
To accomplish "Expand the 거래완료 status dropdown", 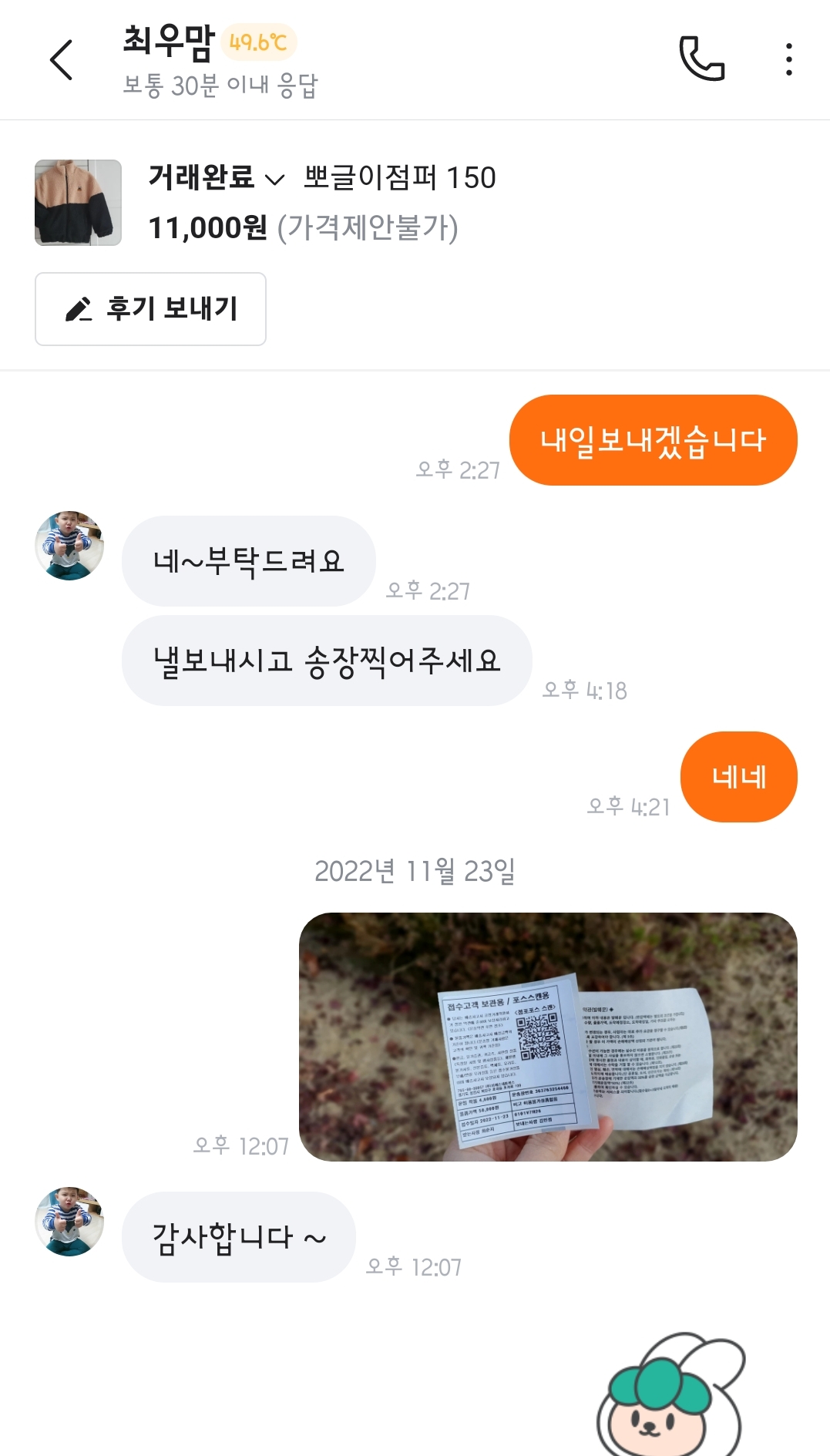I will pos(217,177).
